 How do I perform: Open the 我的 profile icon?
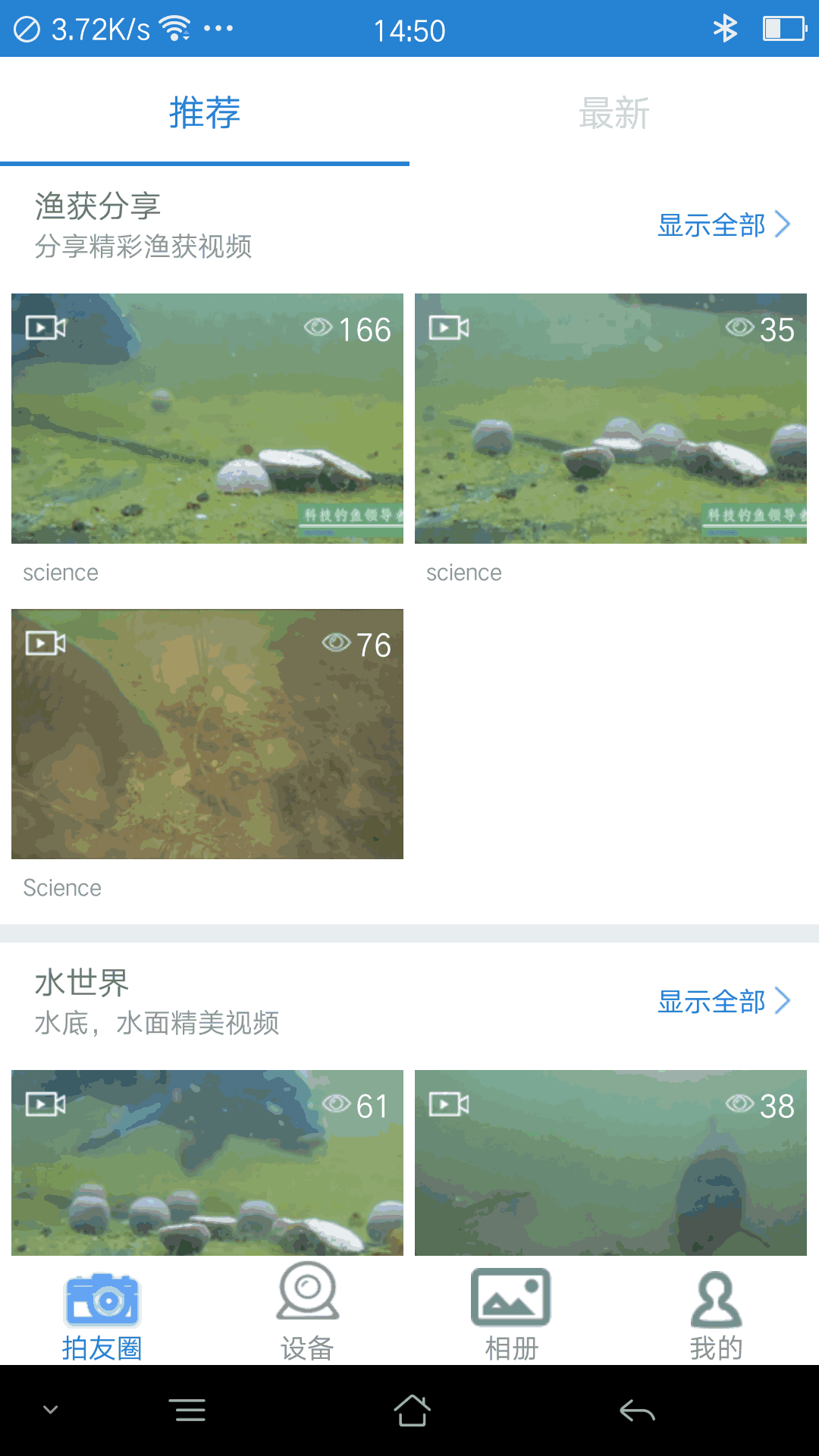(716, 1300)
